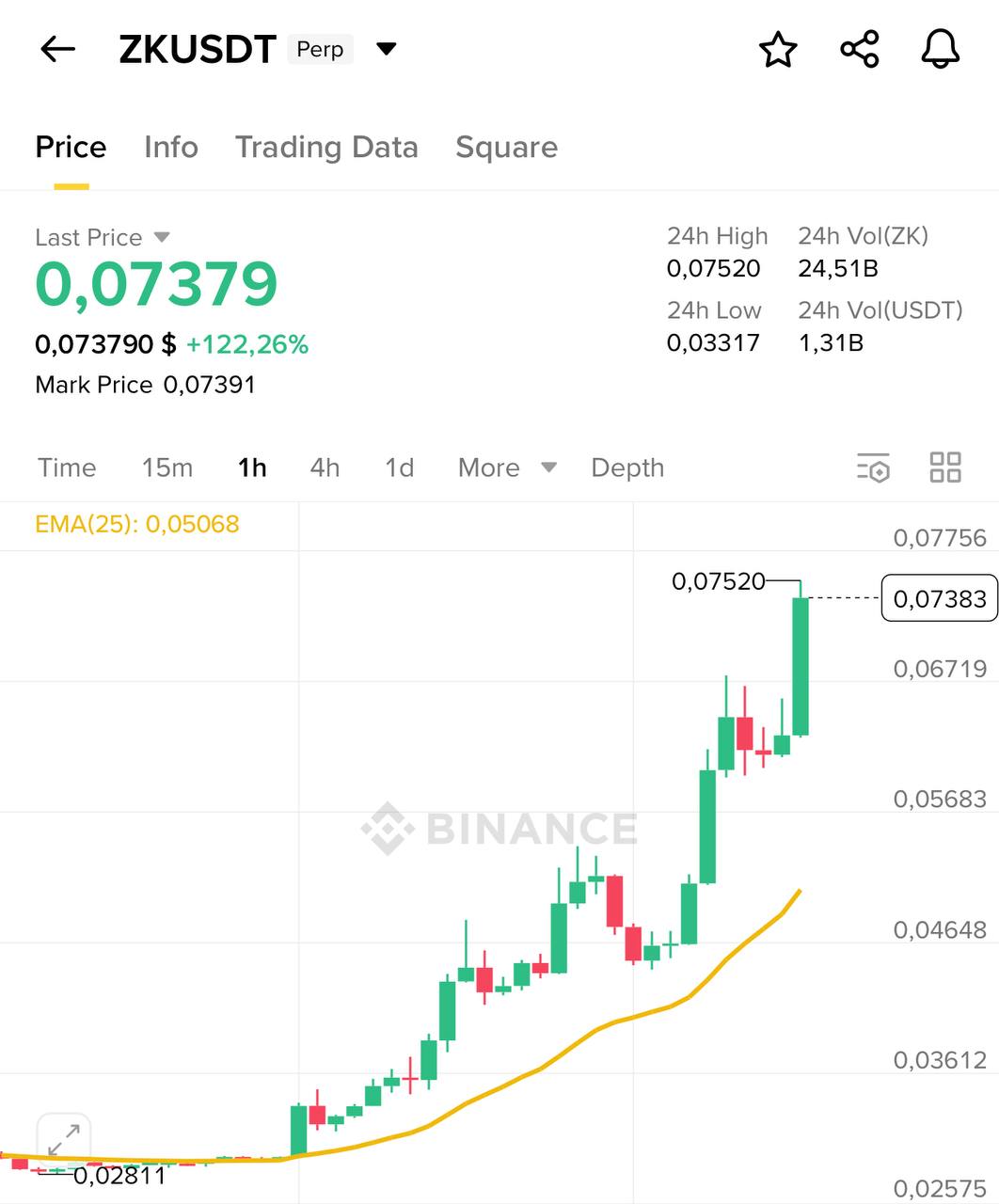The width and height of the screenshot is (999, 1204).
Task: Open the ZKUSDT pair selector dropdown
Action: coord(386,49)
